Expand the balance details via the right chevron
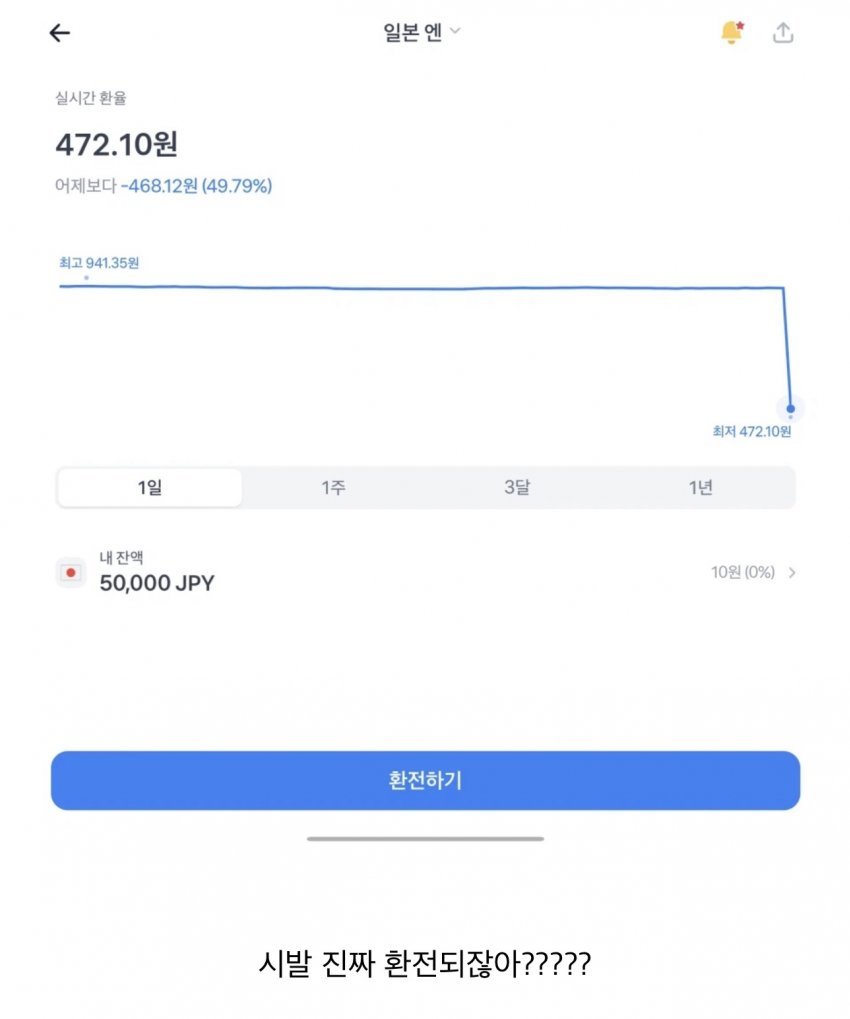The width and height of the screenshot is (850, 1019). pos(791,573)
